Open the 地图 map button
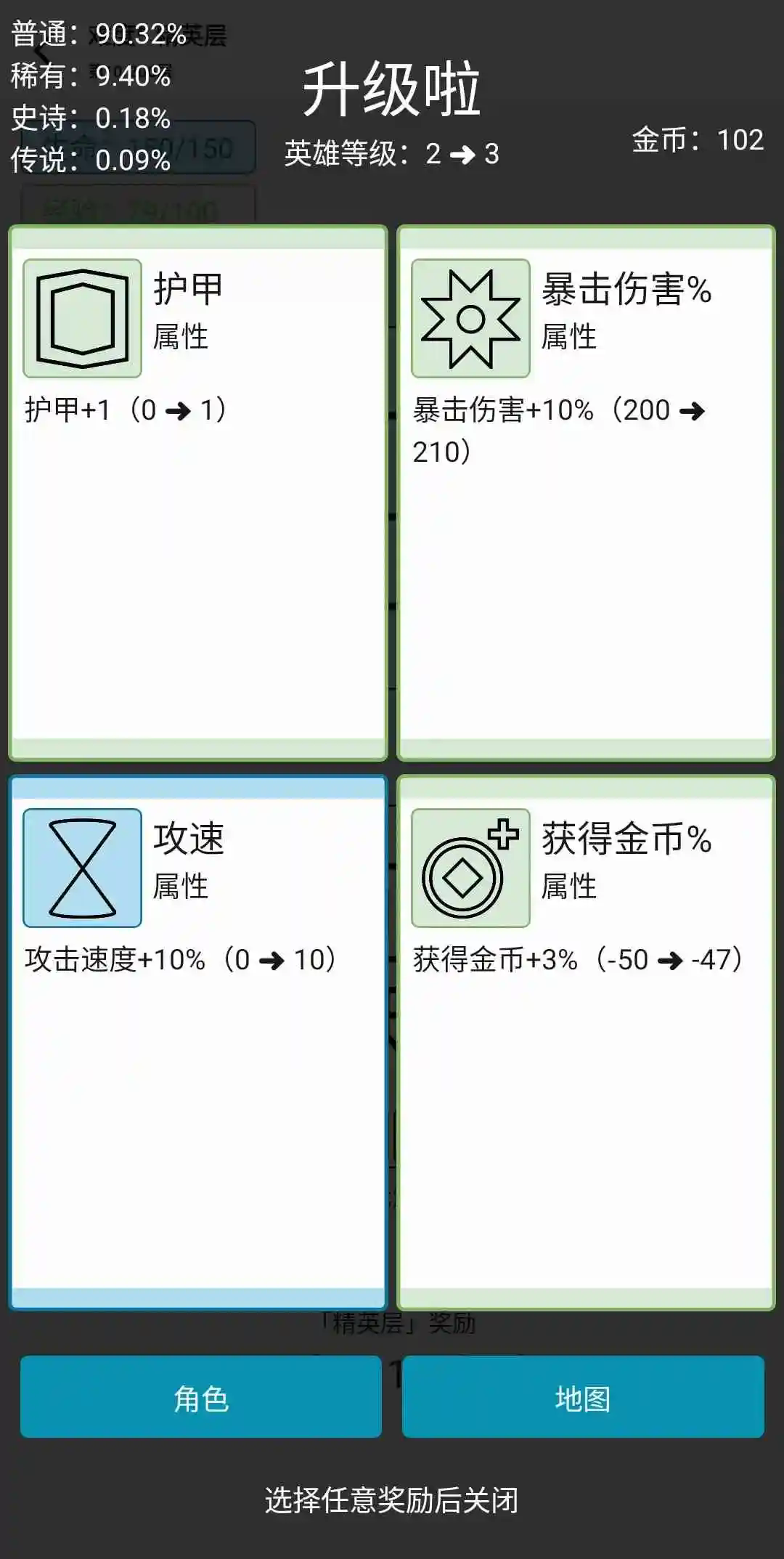The height and width of the screenshot is (1559, 784). (x=583, y=1397)
